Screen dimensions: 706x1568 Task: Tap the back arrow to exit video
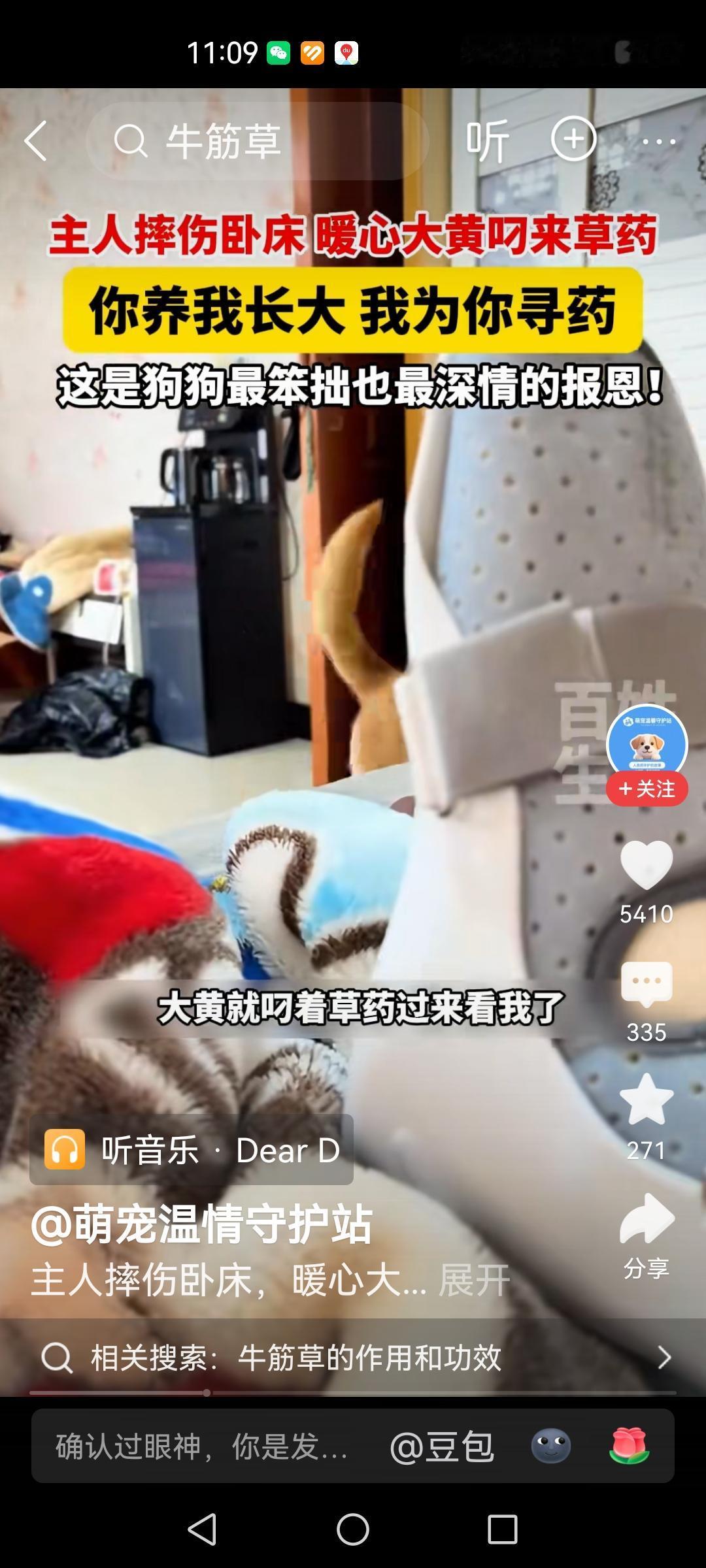[x=37, y=140]
